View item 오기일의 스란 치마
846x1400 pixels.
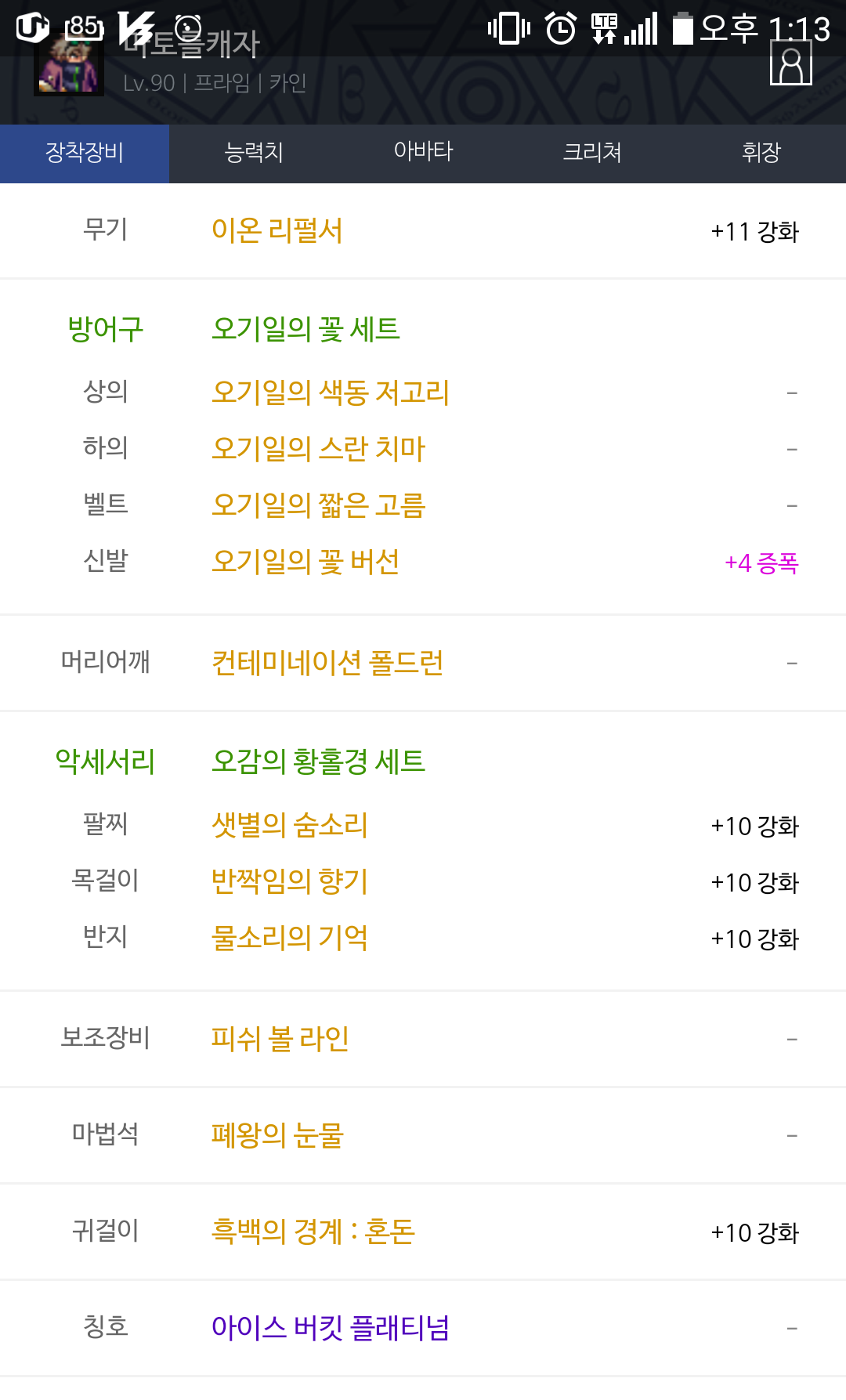pyautogui.click(x=318, y=449)
